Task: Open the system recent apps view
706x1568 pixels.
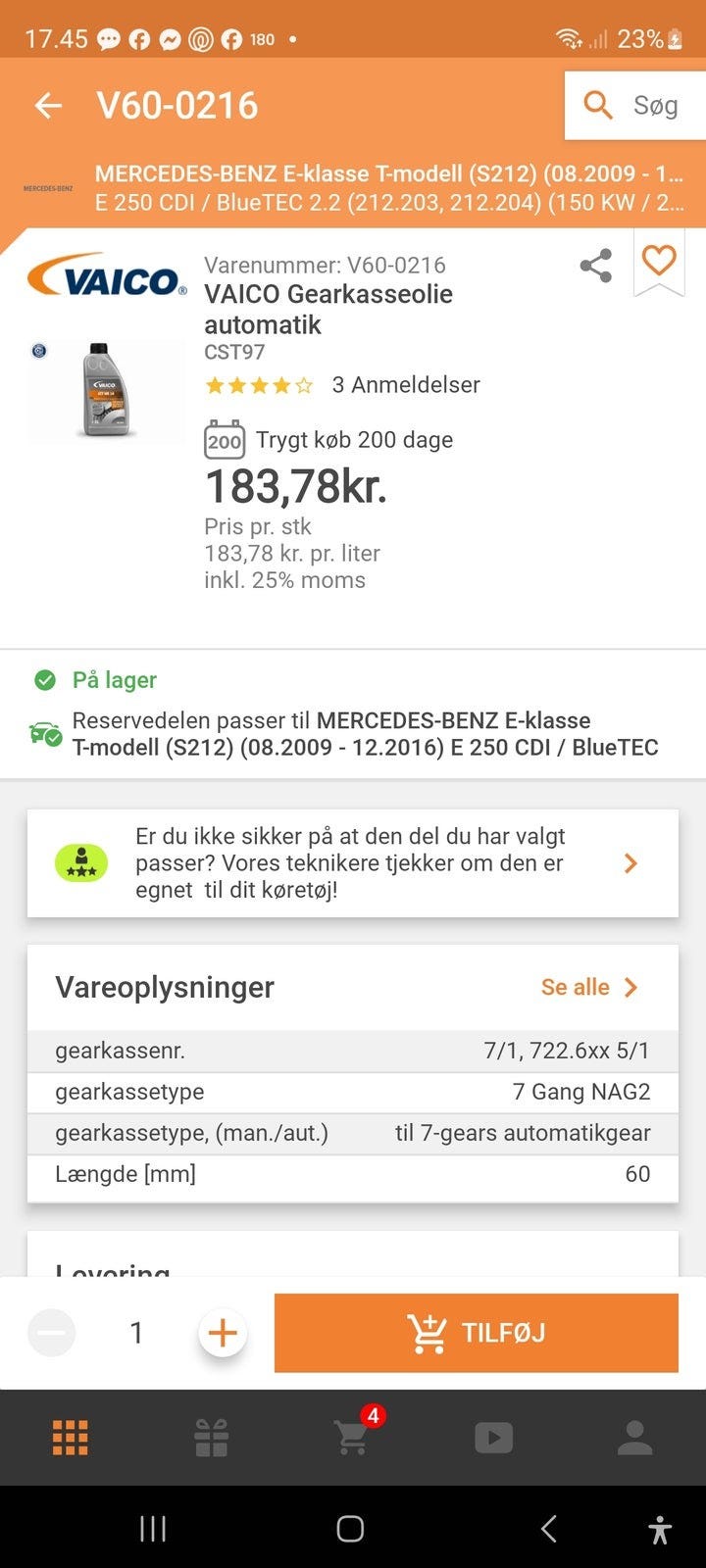Action: click(153, 1529)
